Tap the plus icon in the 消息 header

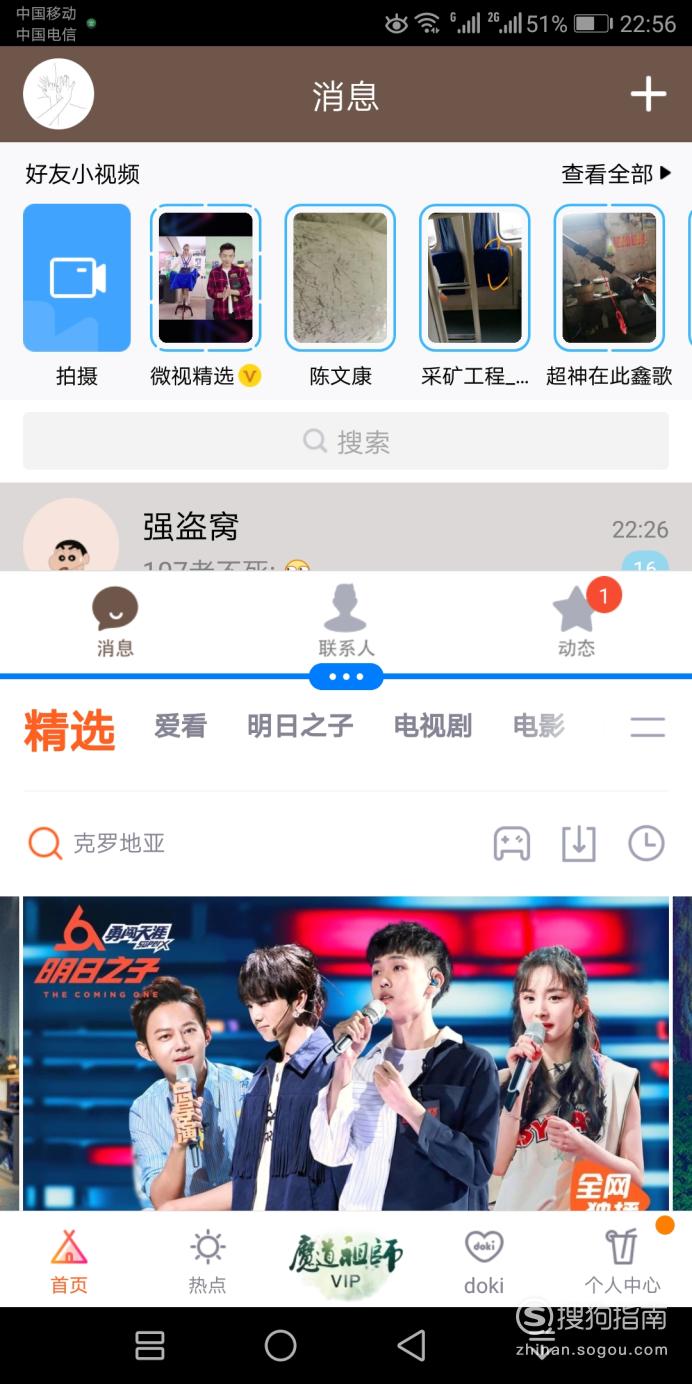648,95
